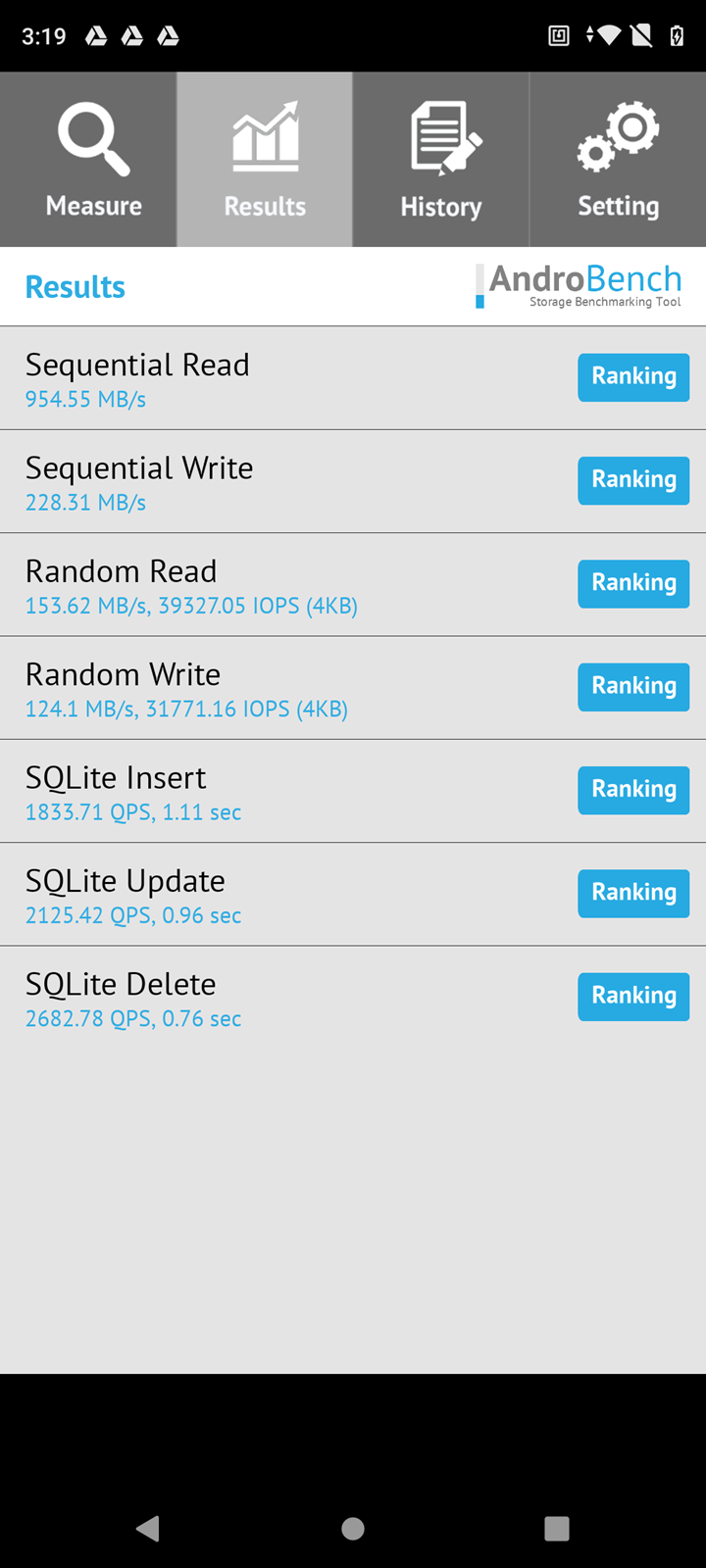Show the SQLite Delete ranking
Image resolution: width=706 pixels, height=1568 pixels.
633,996
